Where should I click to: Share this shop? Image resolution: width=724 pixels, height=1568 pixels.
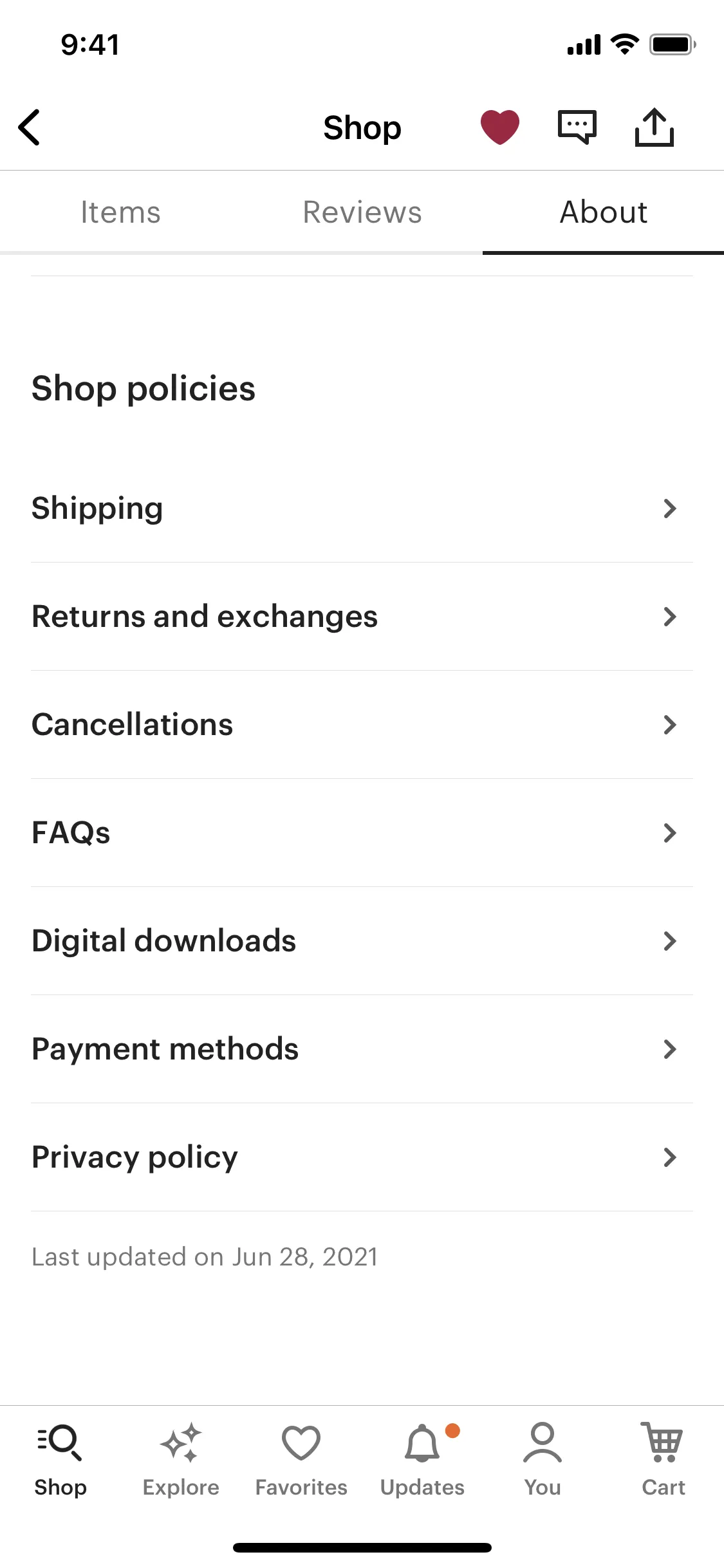(654, 127)
